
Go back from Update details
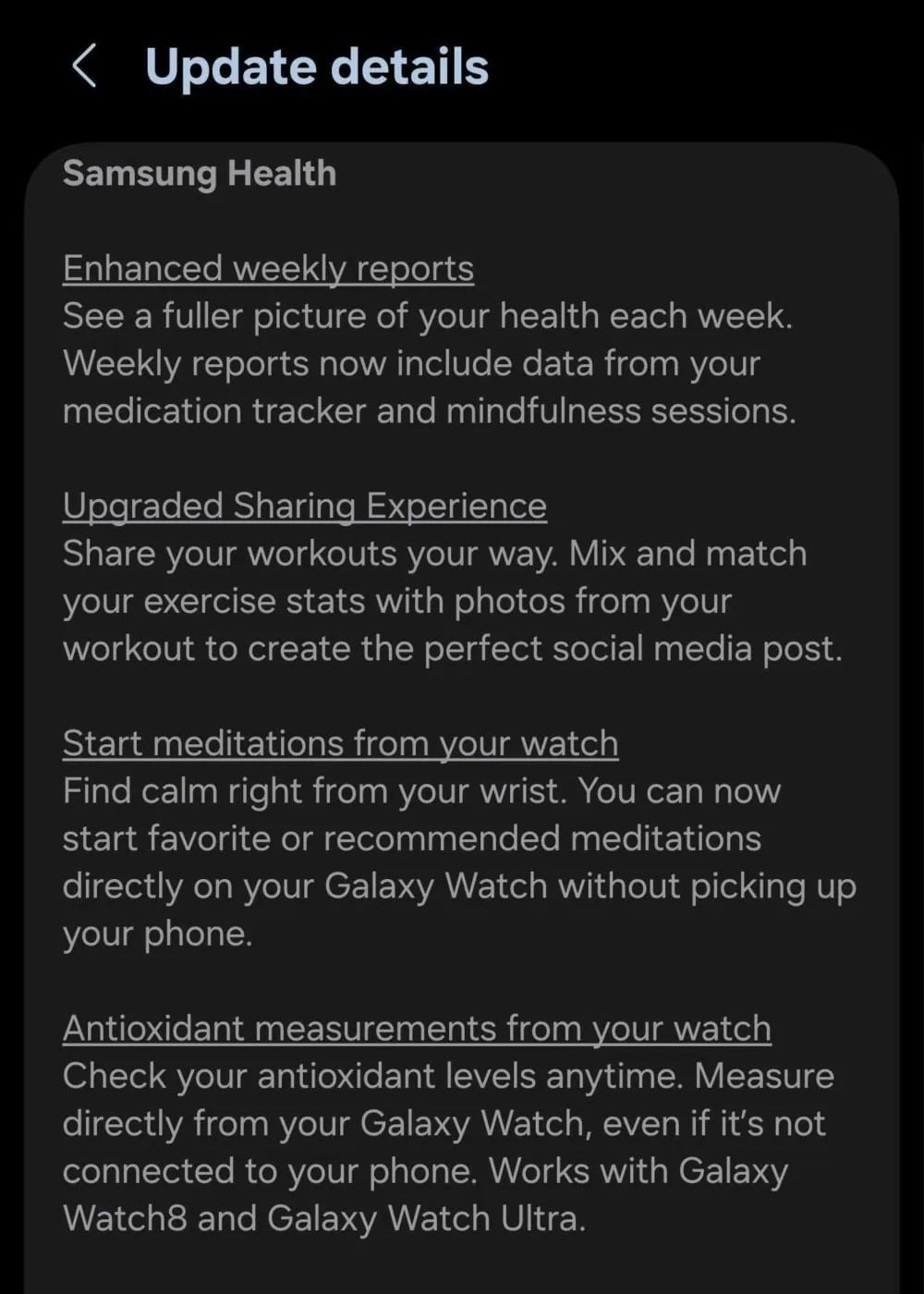[x=84, y=67]
